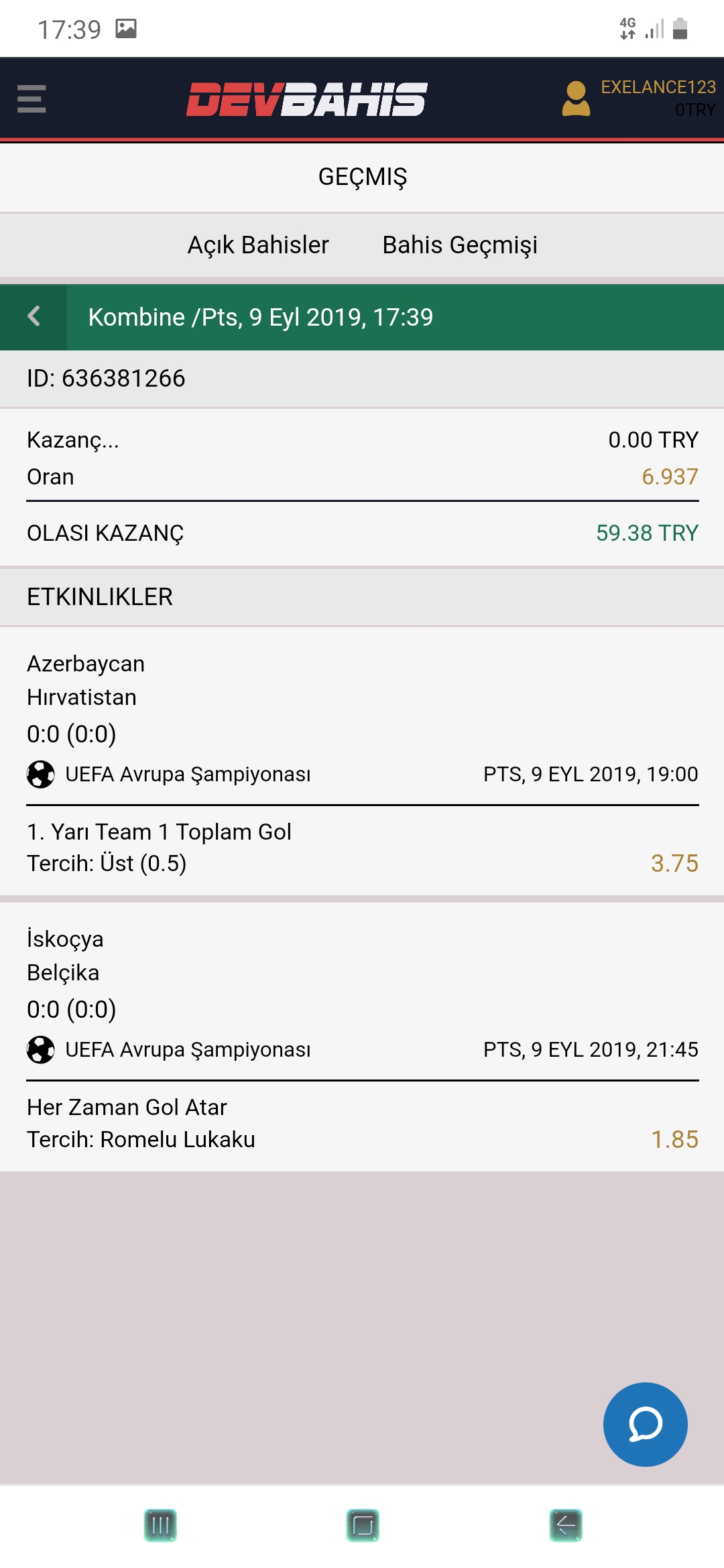Open the system recent apps view
724x1568 pixels.
(160, 1526)
